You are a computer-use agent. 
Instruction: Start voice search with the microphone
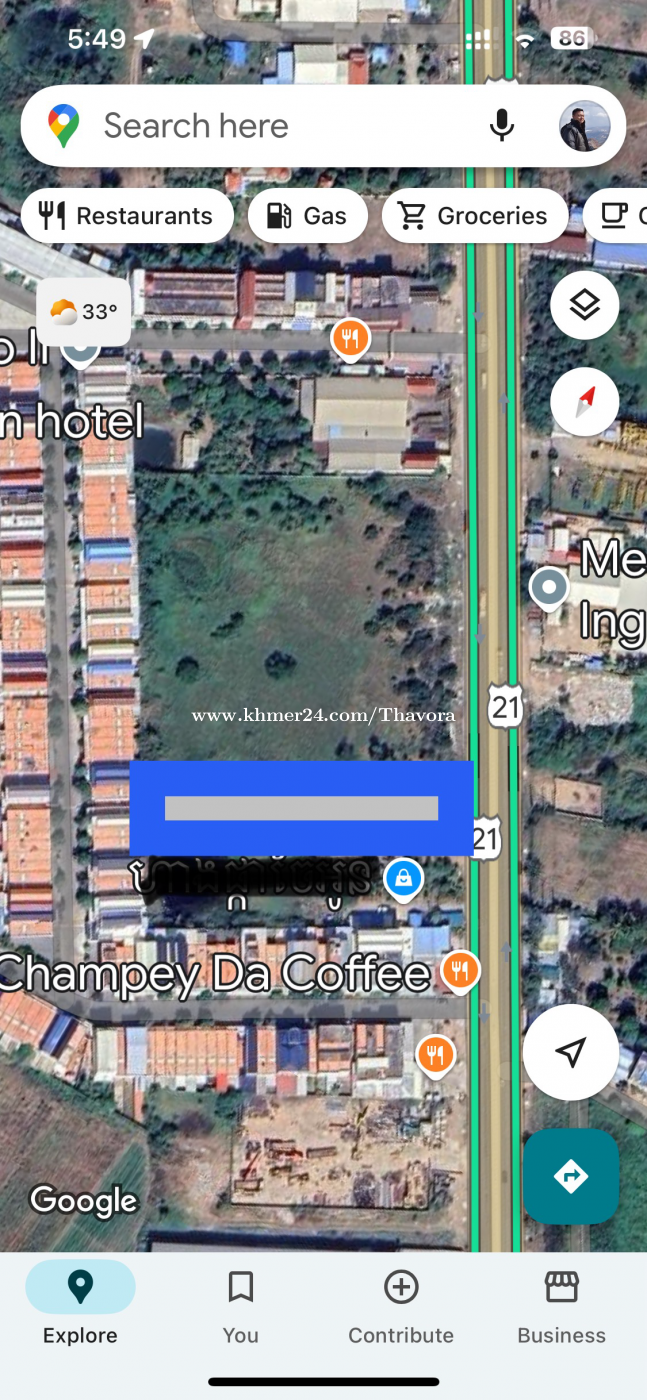click(x=502, y=126)
